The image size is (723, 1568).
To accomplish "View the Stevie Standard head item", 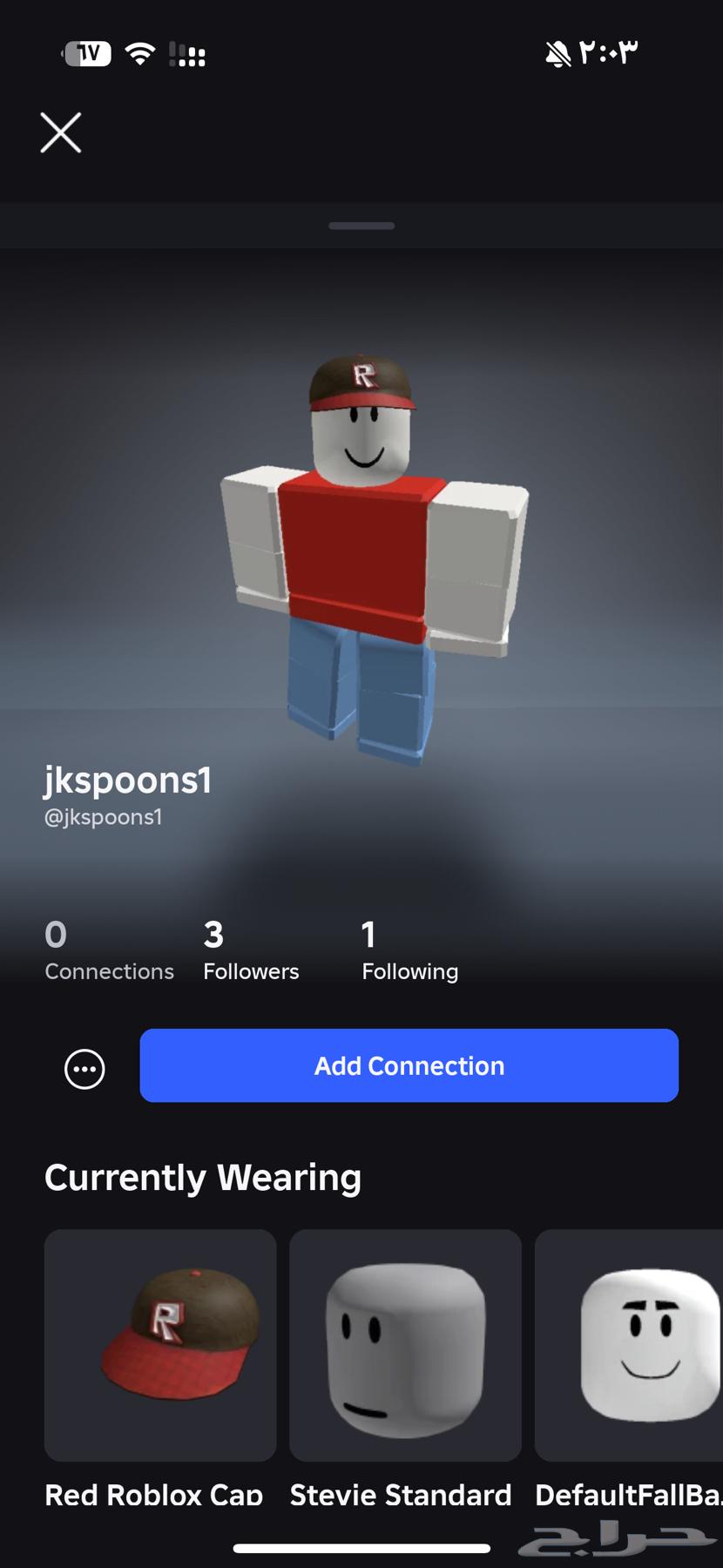I will 405,1346.
